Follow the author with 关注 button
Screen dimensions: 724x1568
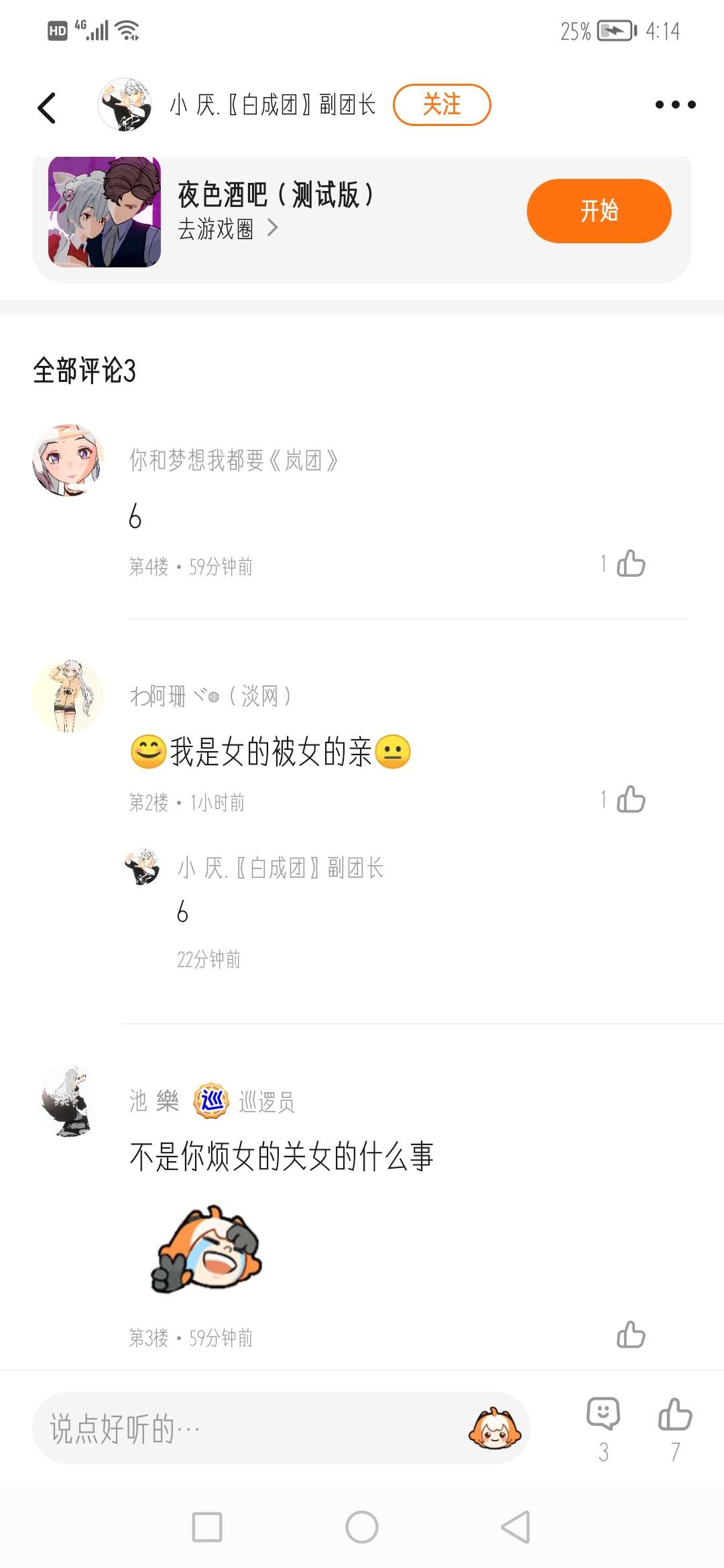[x=442, y=105]
